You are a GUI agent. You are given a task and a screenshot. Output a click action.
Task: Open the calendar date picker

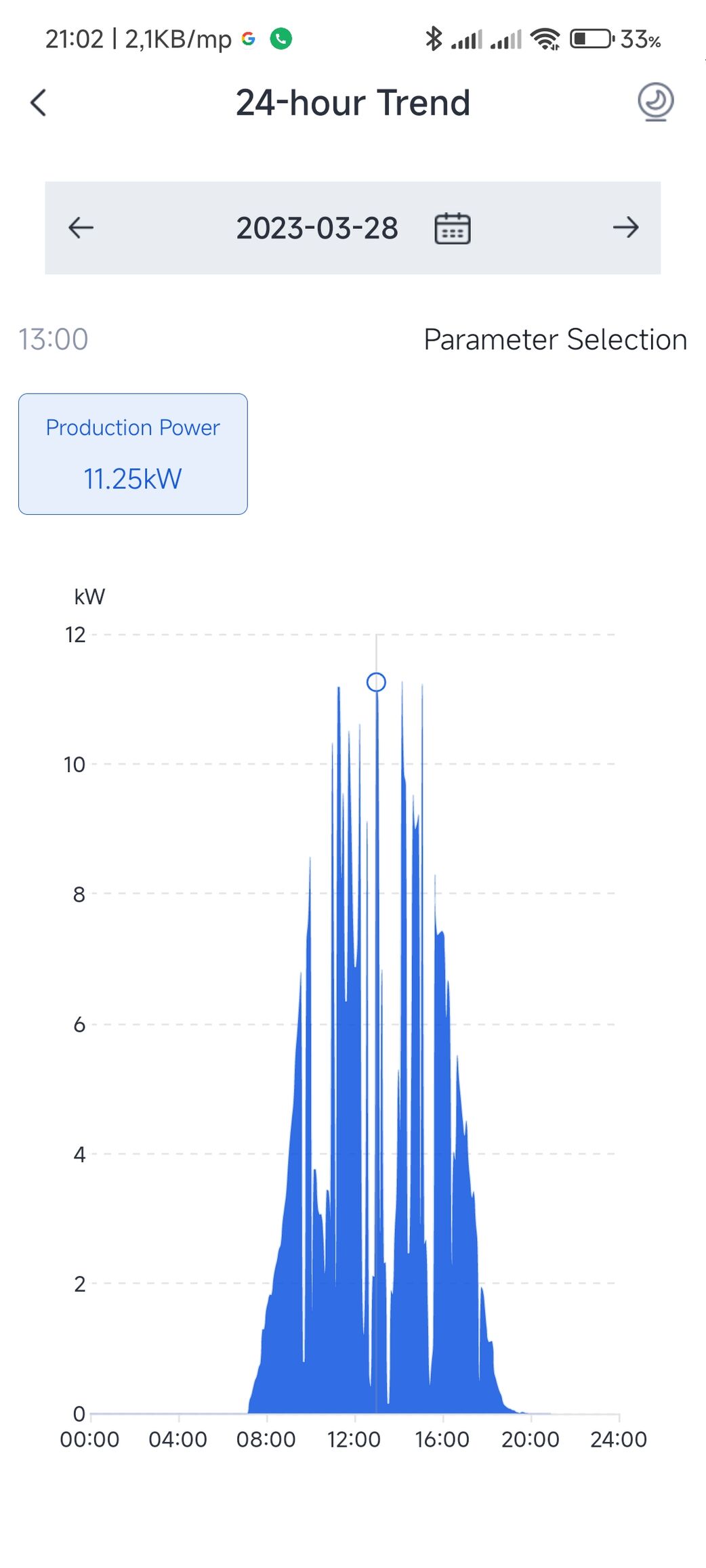[x=452, y=228]
